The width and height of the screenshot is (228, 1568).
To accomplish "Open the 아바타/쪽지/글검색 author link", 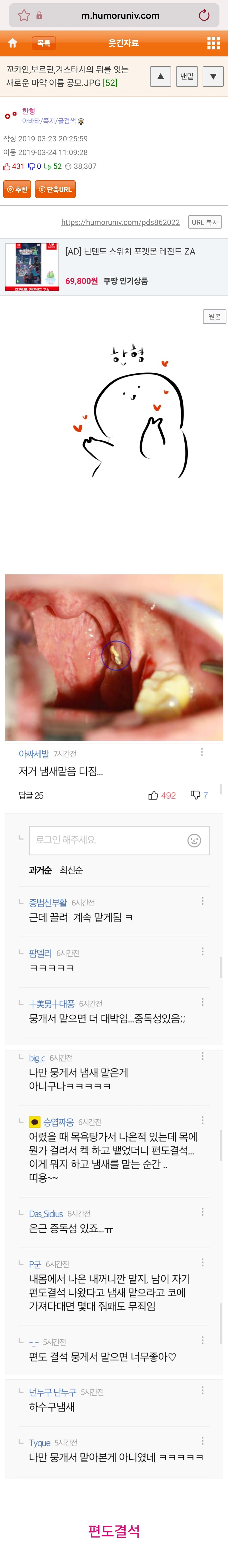I will [x=49, y=121].
